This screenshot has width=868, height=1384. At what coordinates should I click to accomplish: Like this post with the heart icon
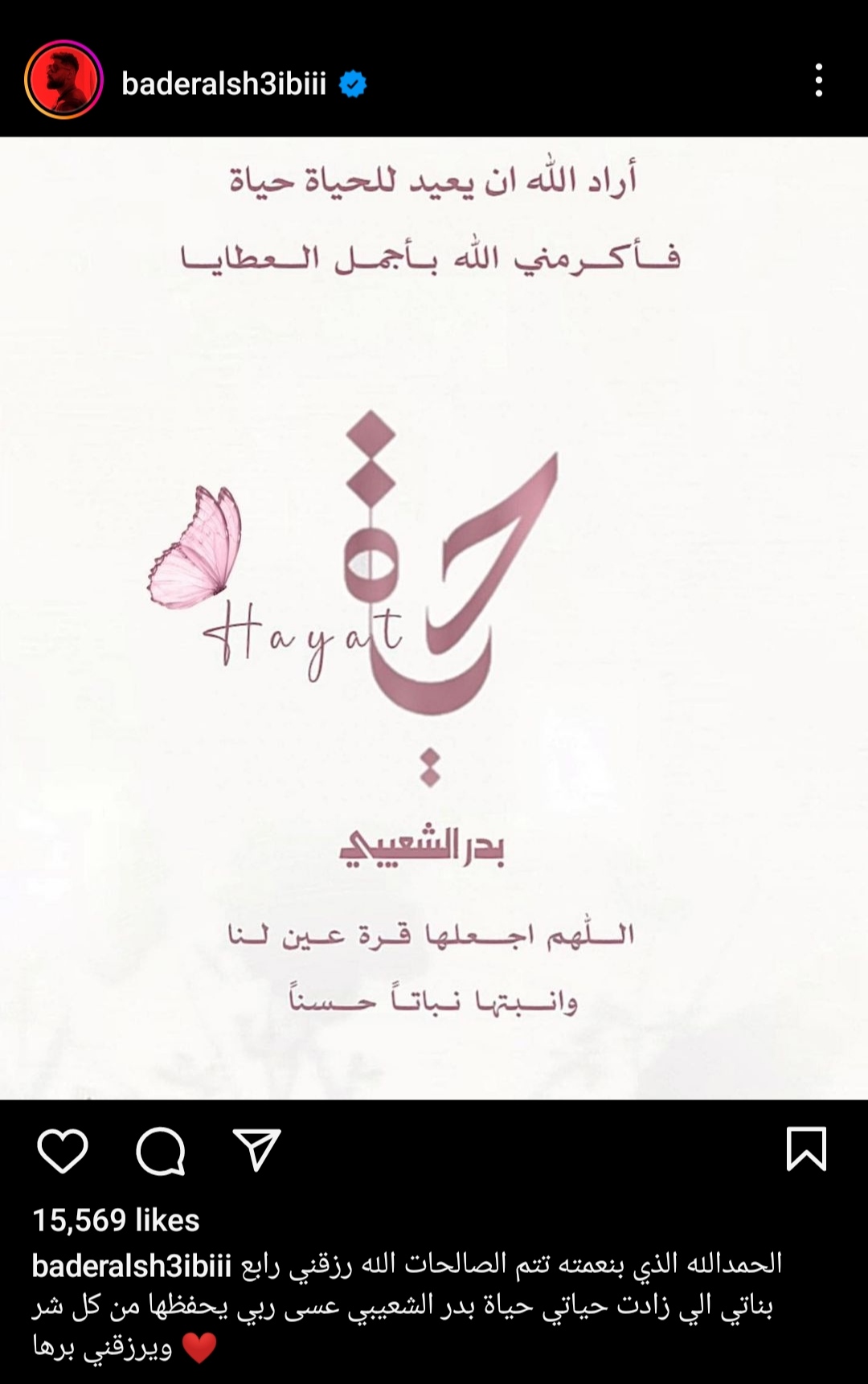click(63, 1151)
